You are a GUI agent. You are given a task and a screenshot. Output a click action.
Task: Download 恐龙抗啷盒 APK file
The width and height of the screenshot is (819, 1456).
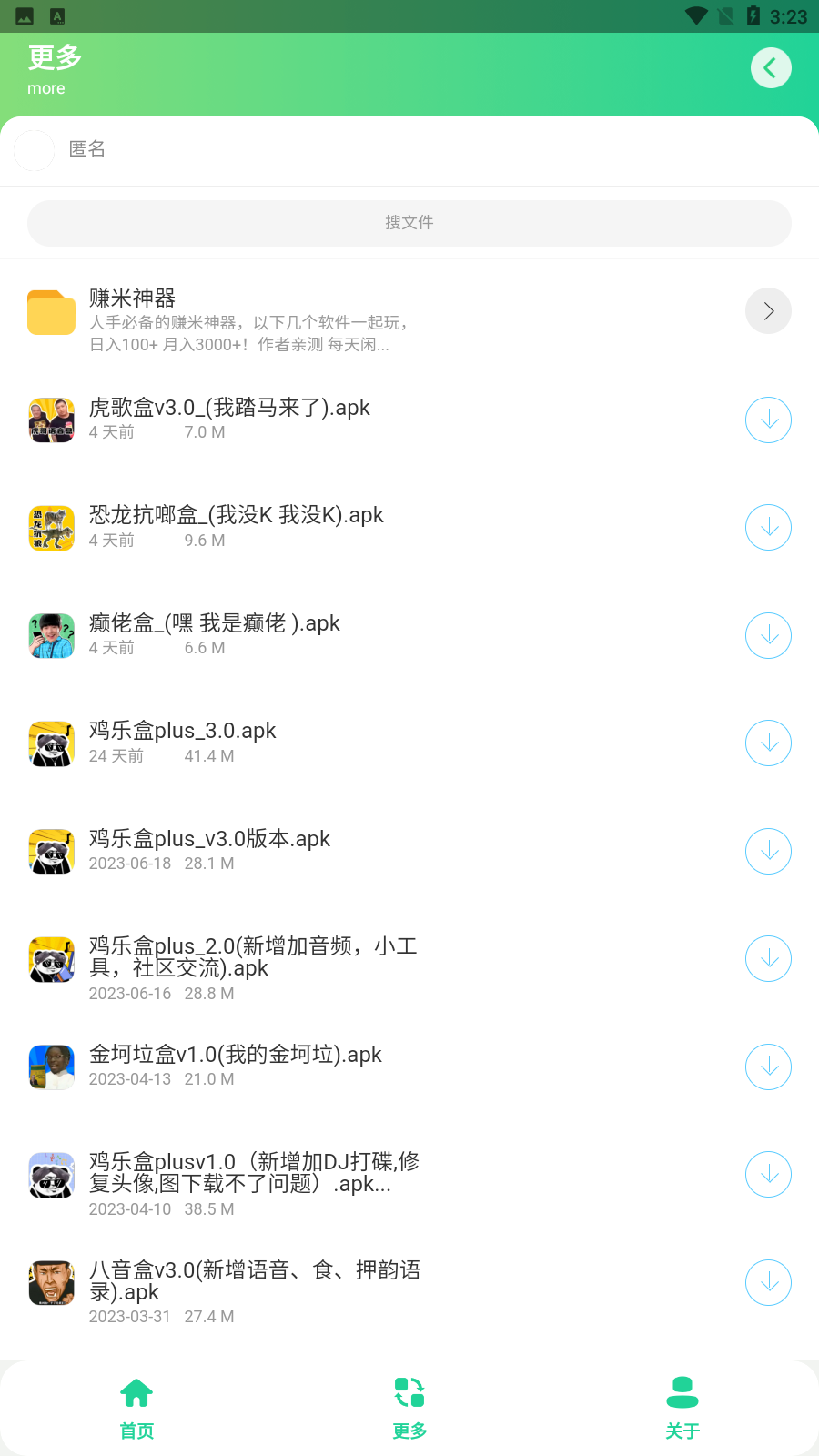coord(768,527)
